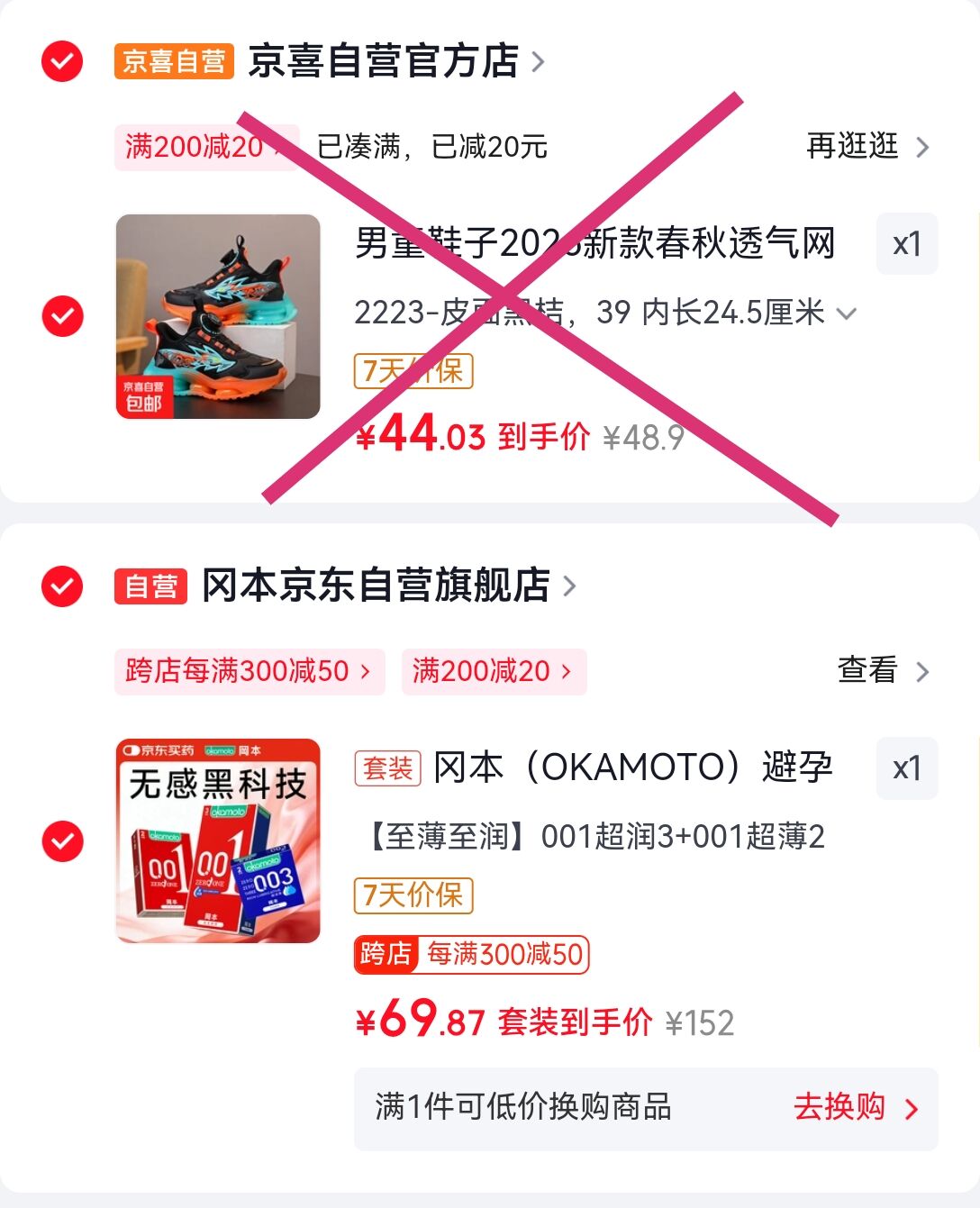Deselect the boys' shoes item checkbox
The width and height of the screenshot is (980, 1208).
62,316
